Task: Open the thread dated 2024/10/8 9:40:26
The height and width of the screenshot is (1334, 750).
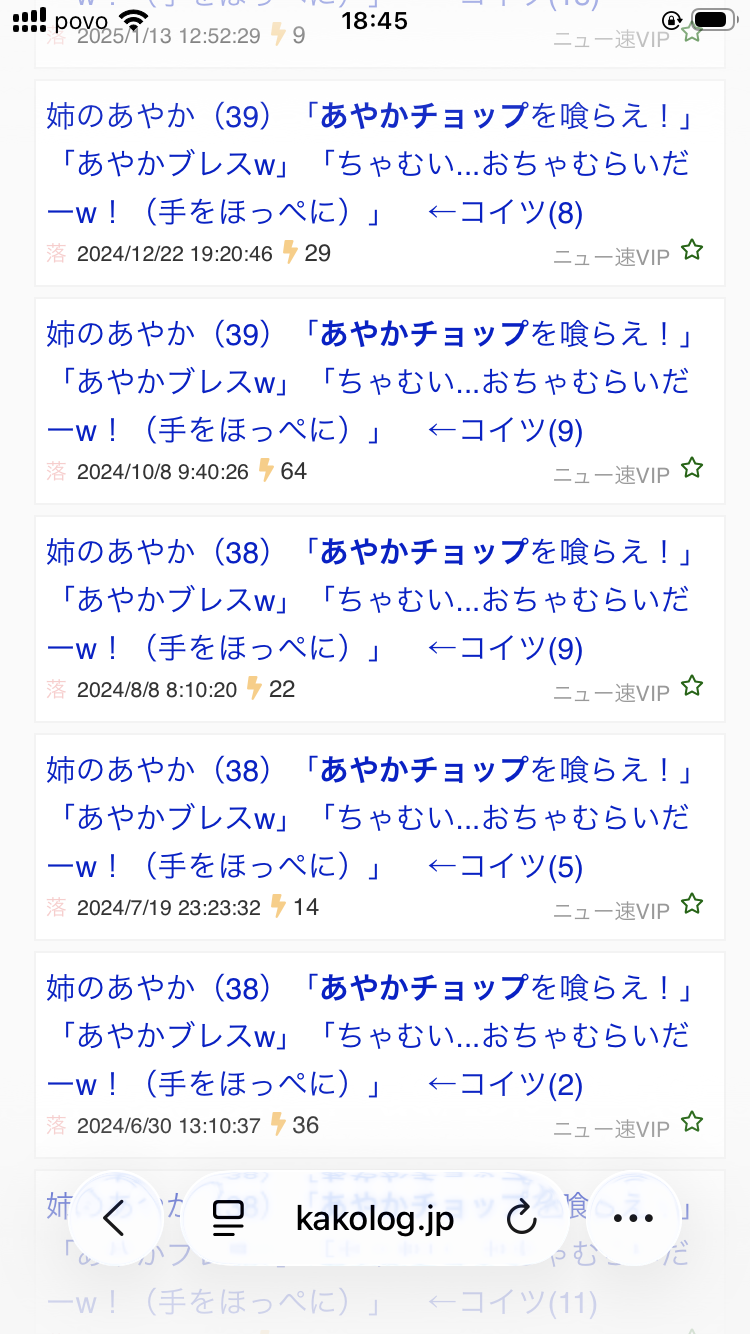Action: click(370, 382)
